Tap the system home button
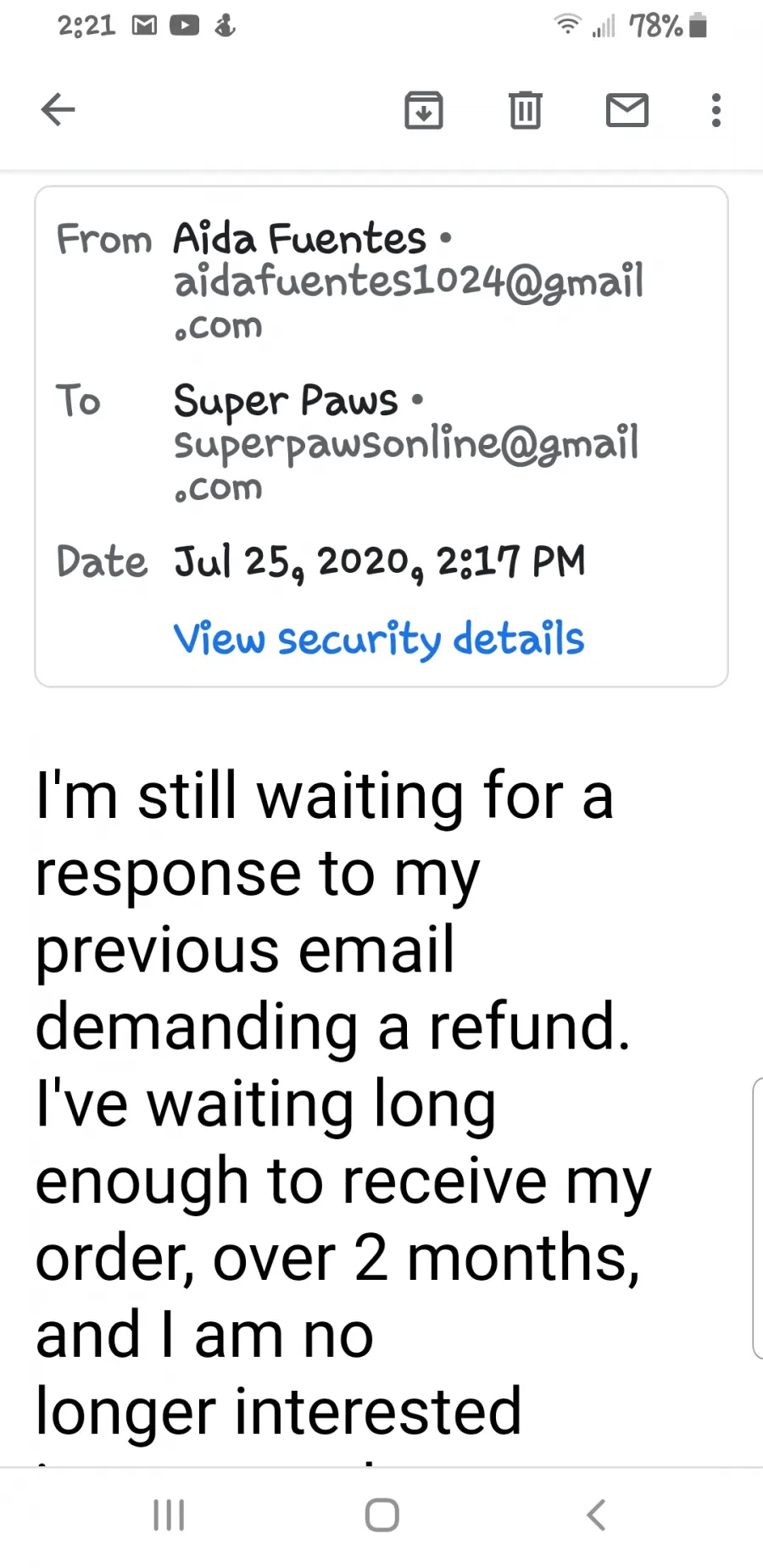 [381, 1515]
